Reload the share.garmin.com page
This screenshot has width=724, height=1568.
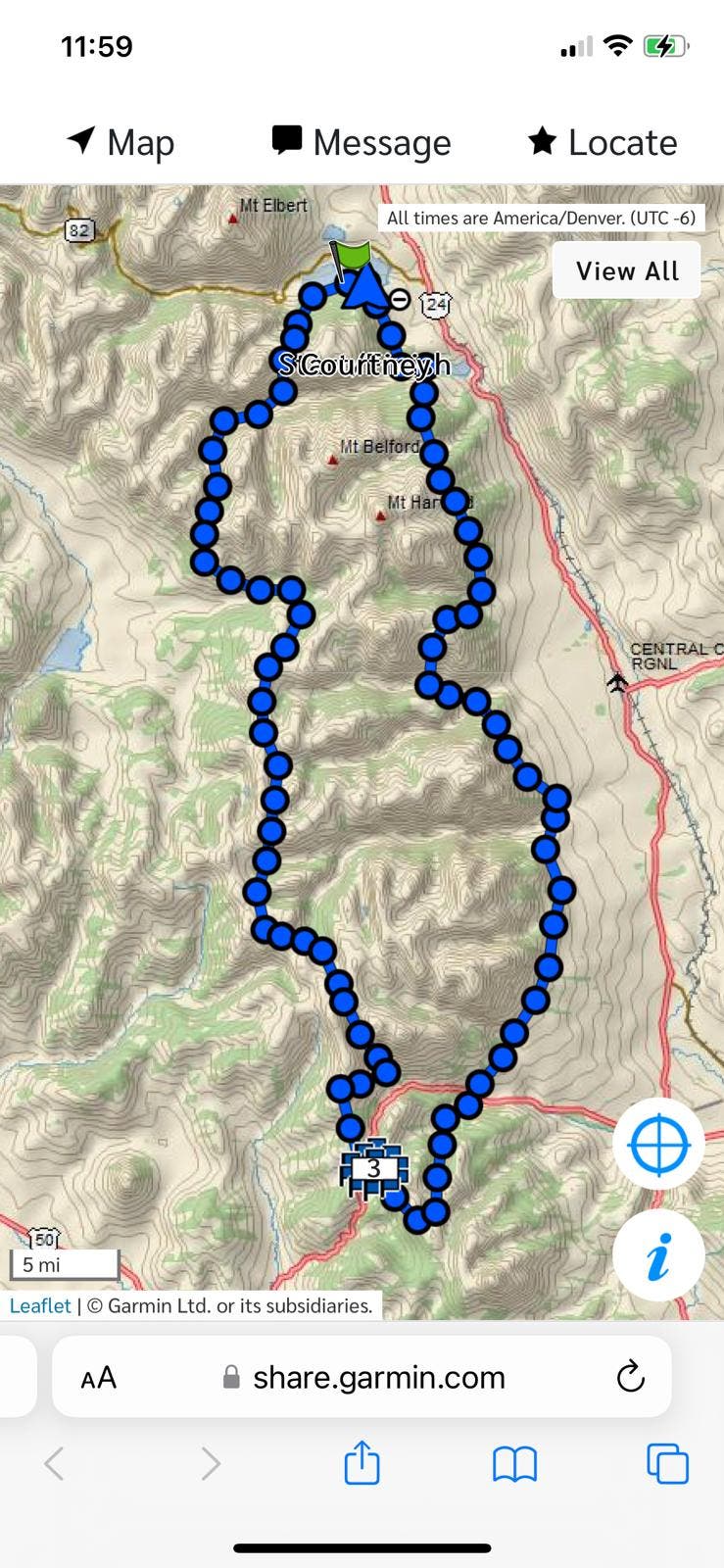tap(630, 1377)
